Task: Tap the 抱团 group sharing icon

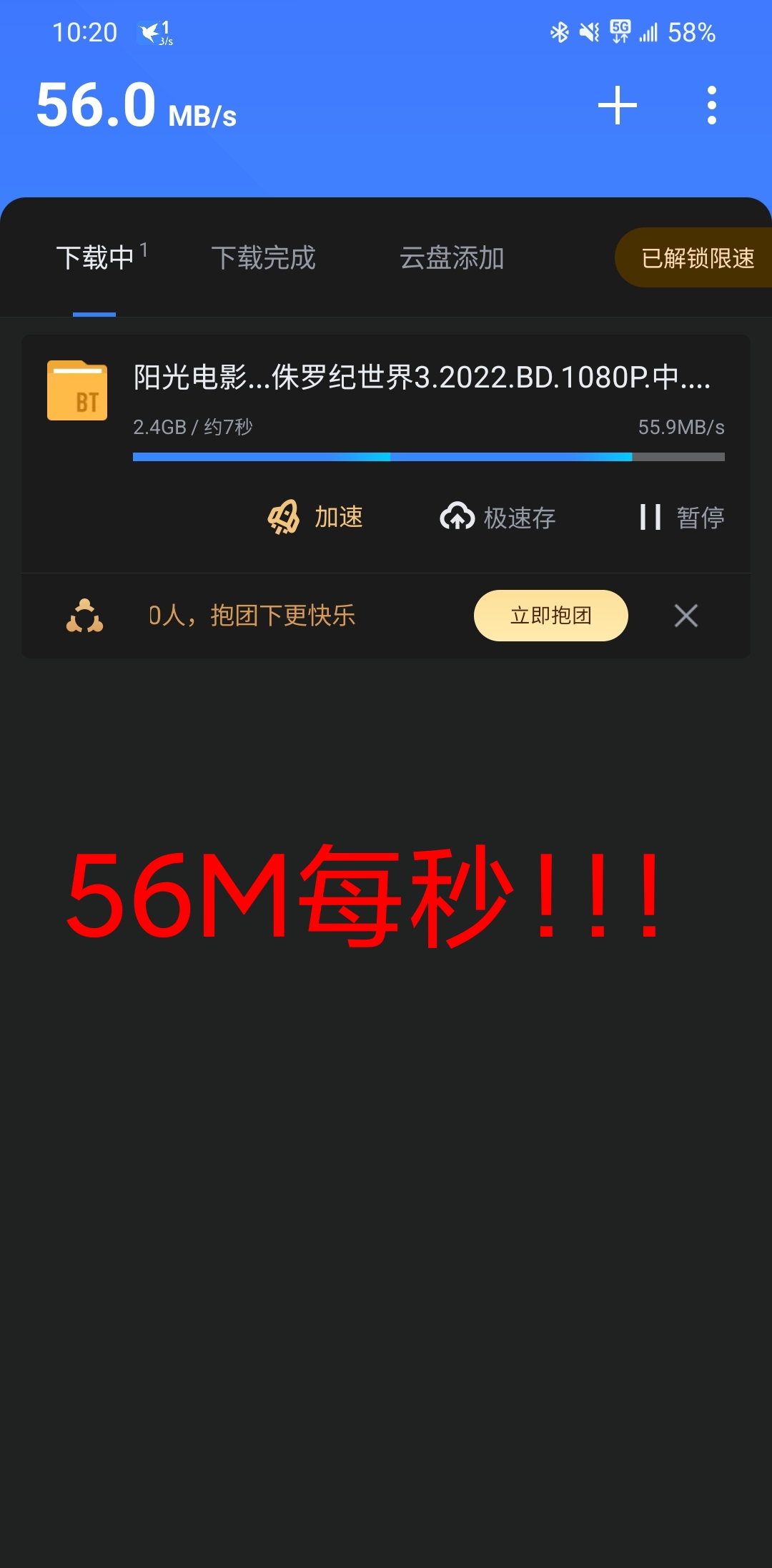Action: pos(86,616)
